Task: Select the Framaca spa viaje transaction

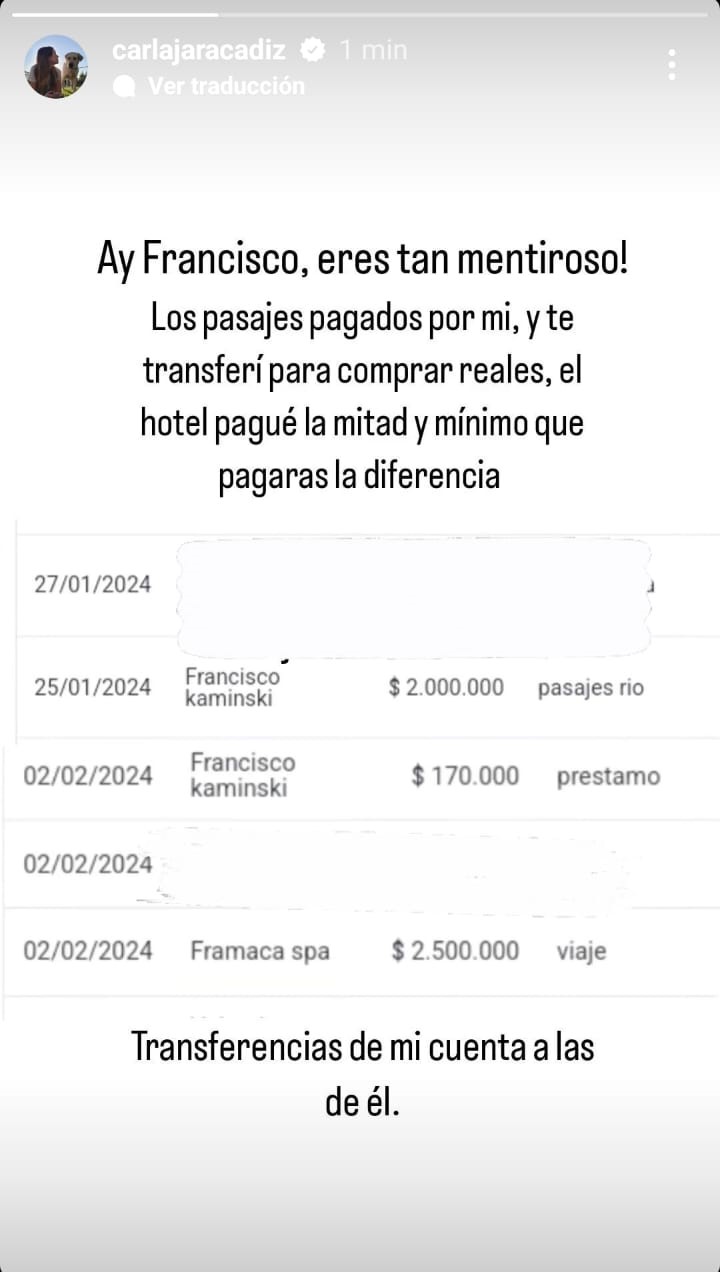Action: coord(360,951)
